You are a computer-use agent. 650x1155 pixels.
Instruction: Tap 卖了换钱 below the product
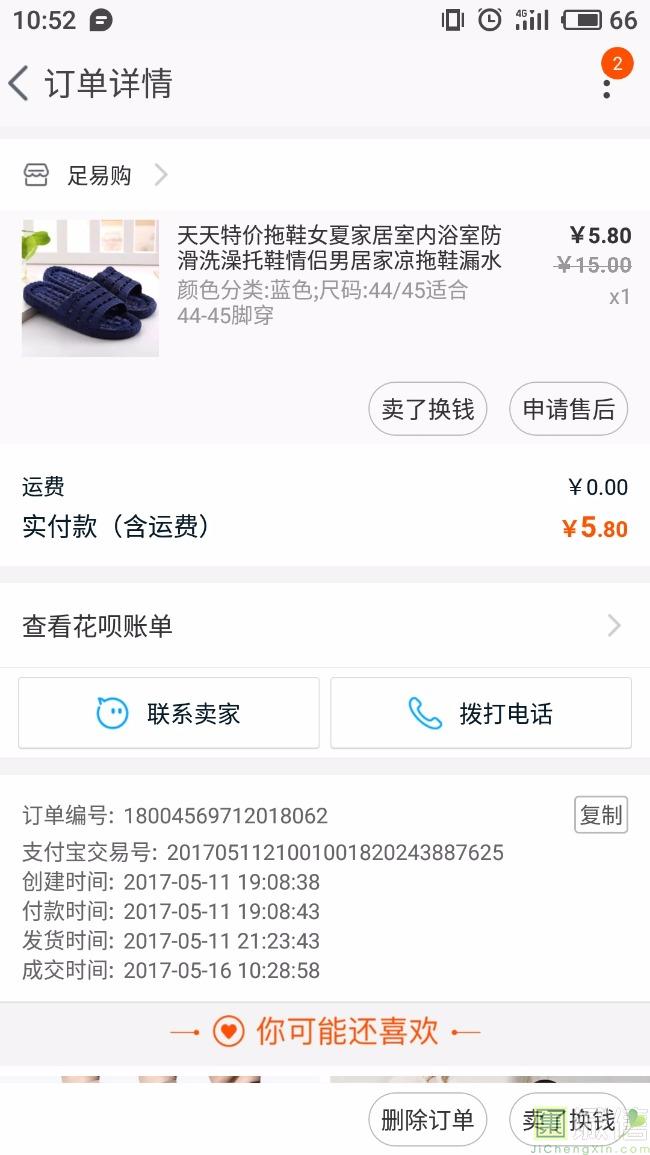pyautogui.click(x=428, y=409)
